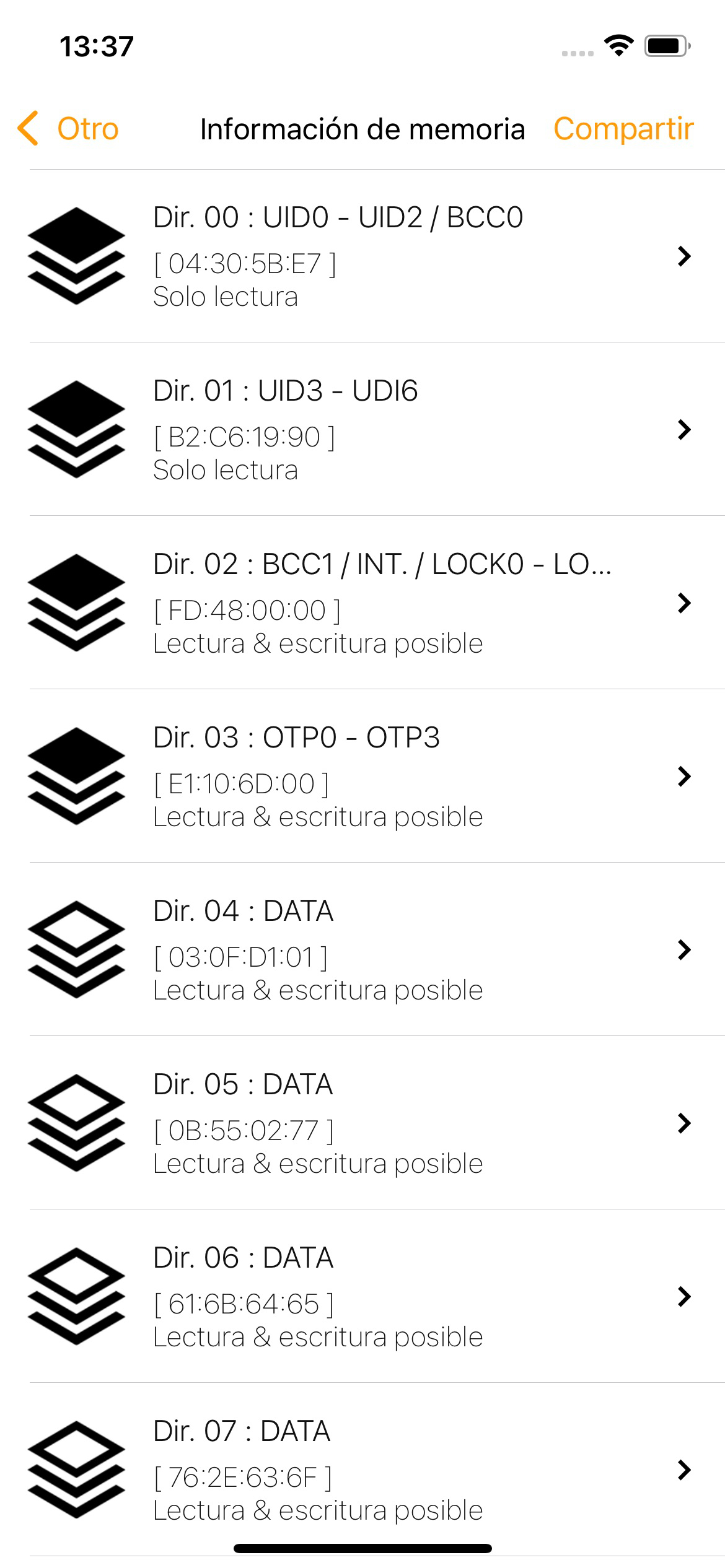Tap Compartir to share the memory dump
725x1568 pixels.
(x=623, y=129)
